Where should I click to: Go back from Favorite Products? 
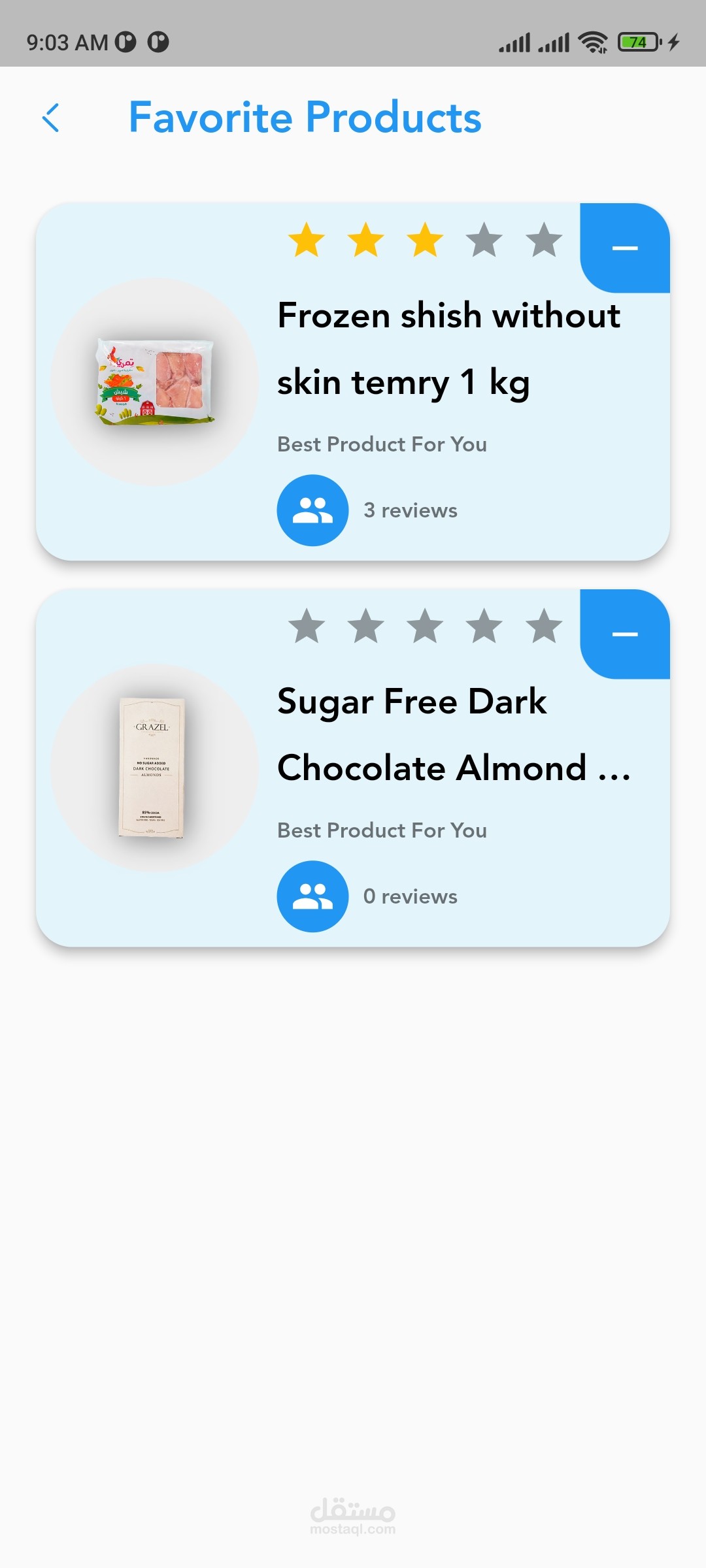(x=51, y=118)
